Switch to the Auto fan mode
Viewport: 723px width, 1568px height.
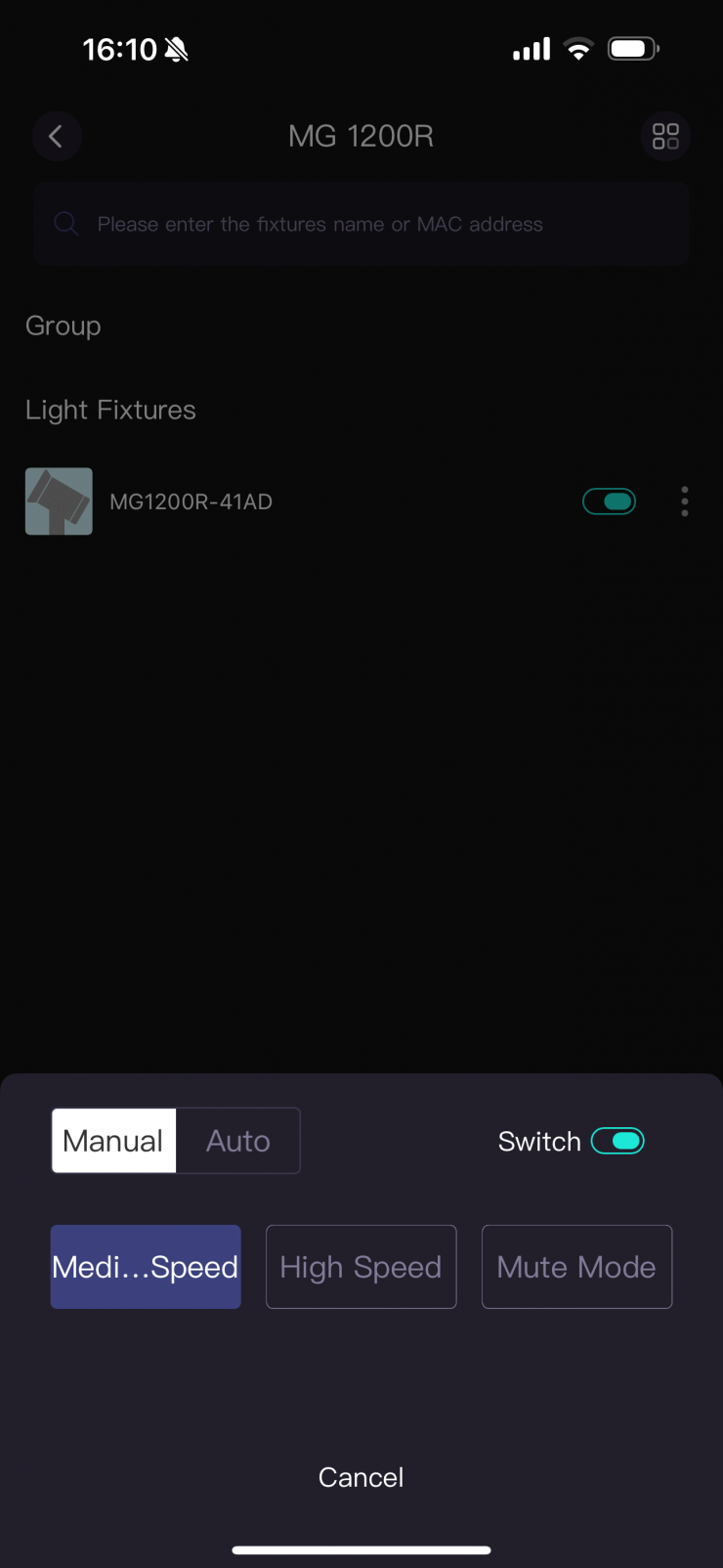[237, 1141]
